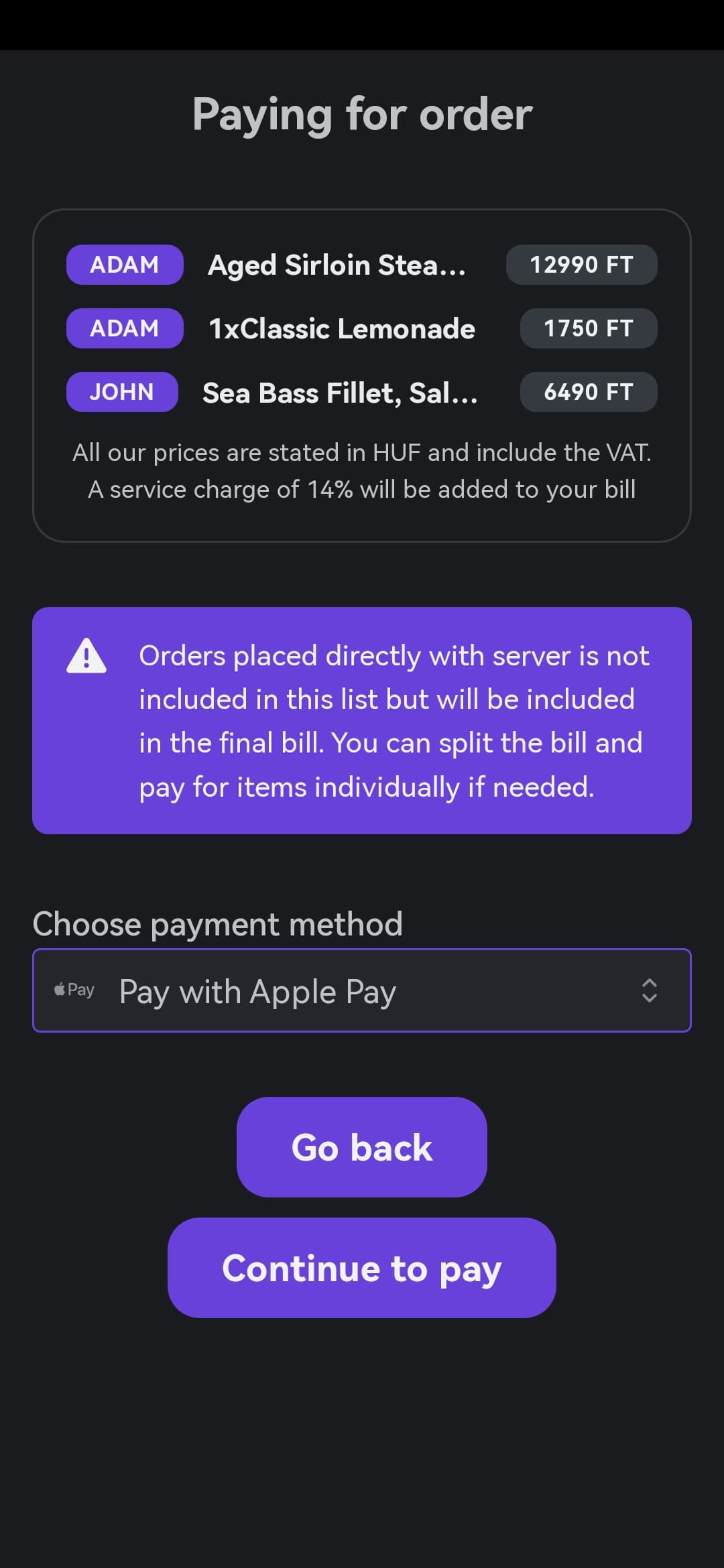Select the JOHN badge next to Sea Bass Fillet

click(121, 391)
